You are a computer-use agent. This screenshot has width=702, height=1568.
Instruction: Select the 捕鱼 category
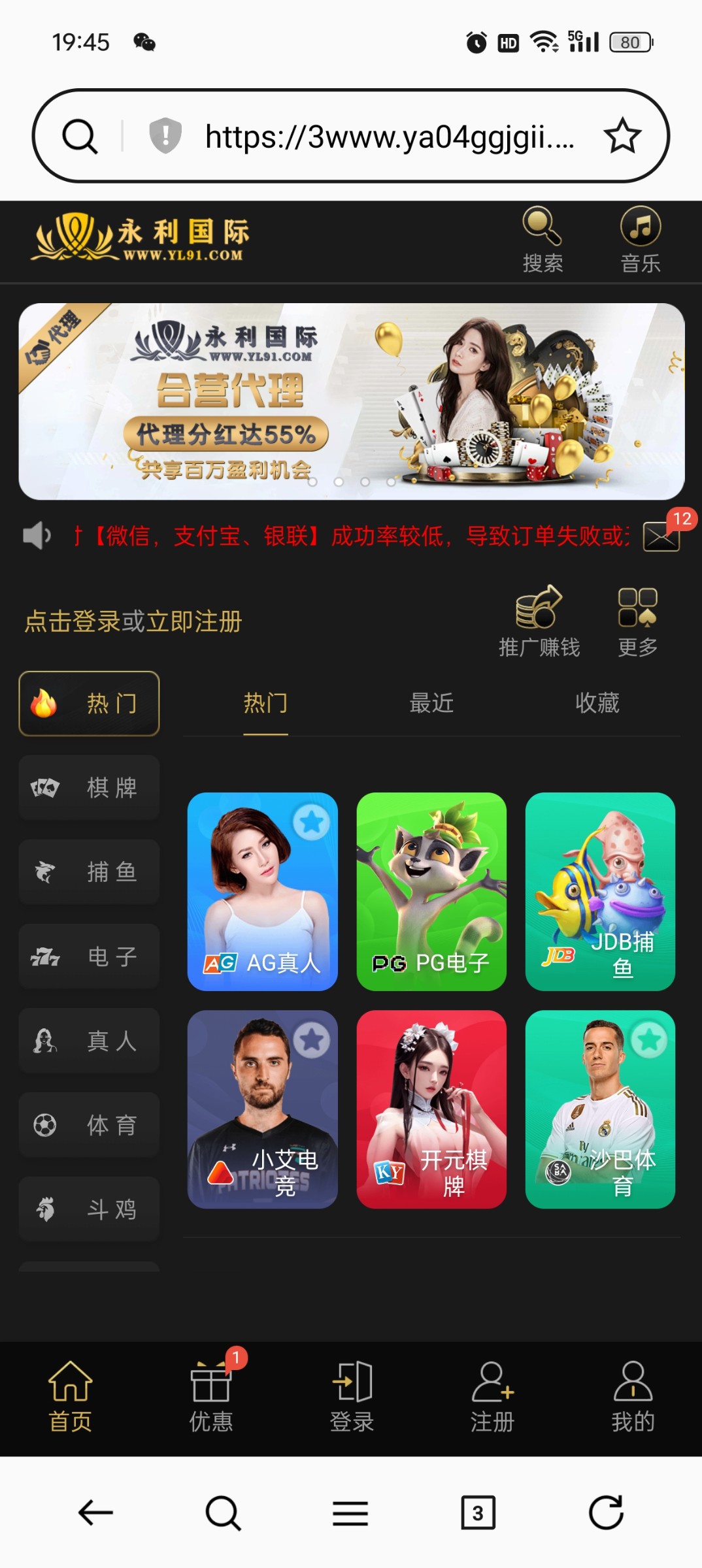90,872
